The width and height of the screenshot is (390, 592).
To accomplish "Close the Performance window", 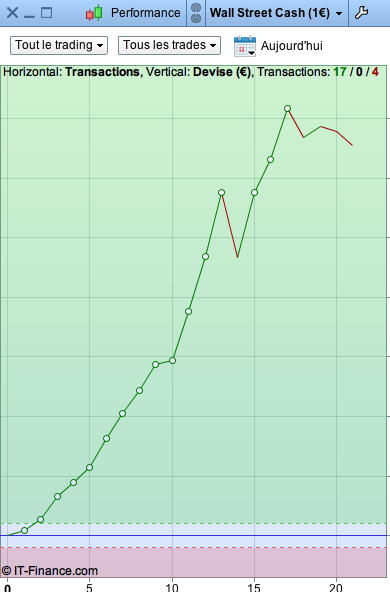I will click(12, 13).
